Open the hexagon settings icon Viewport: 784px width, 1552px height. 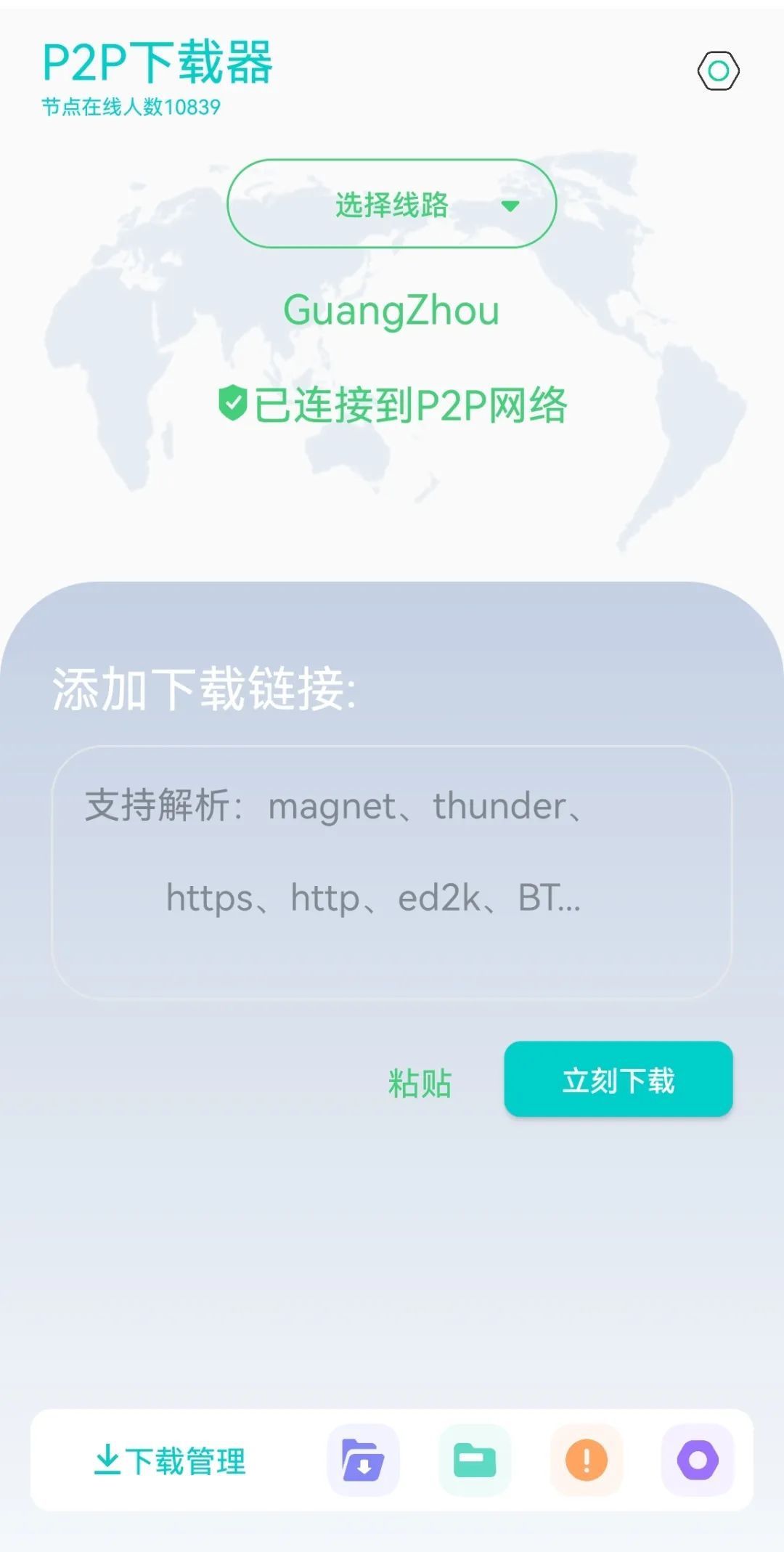(x=718, y=70)
